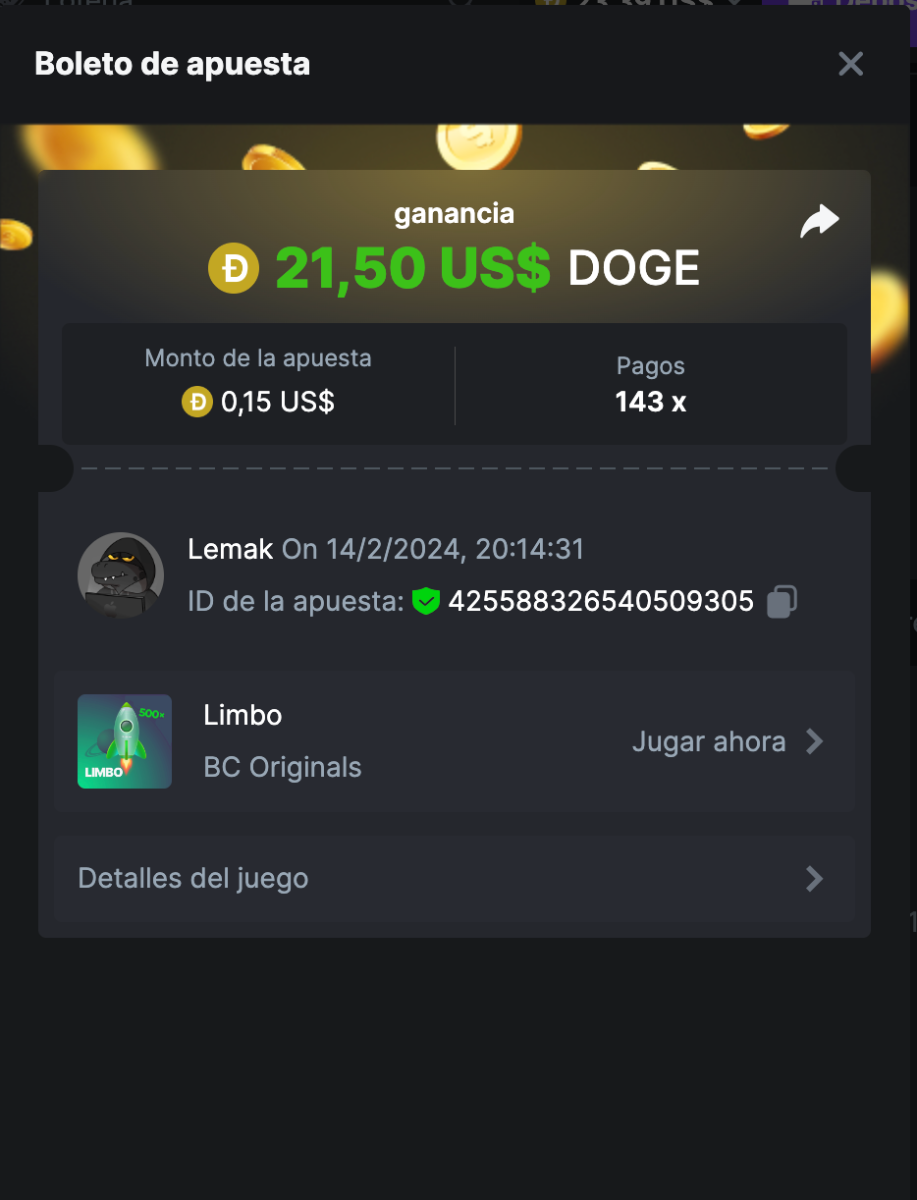
Task: Share this winning bet slip
Action: point(819,221)
